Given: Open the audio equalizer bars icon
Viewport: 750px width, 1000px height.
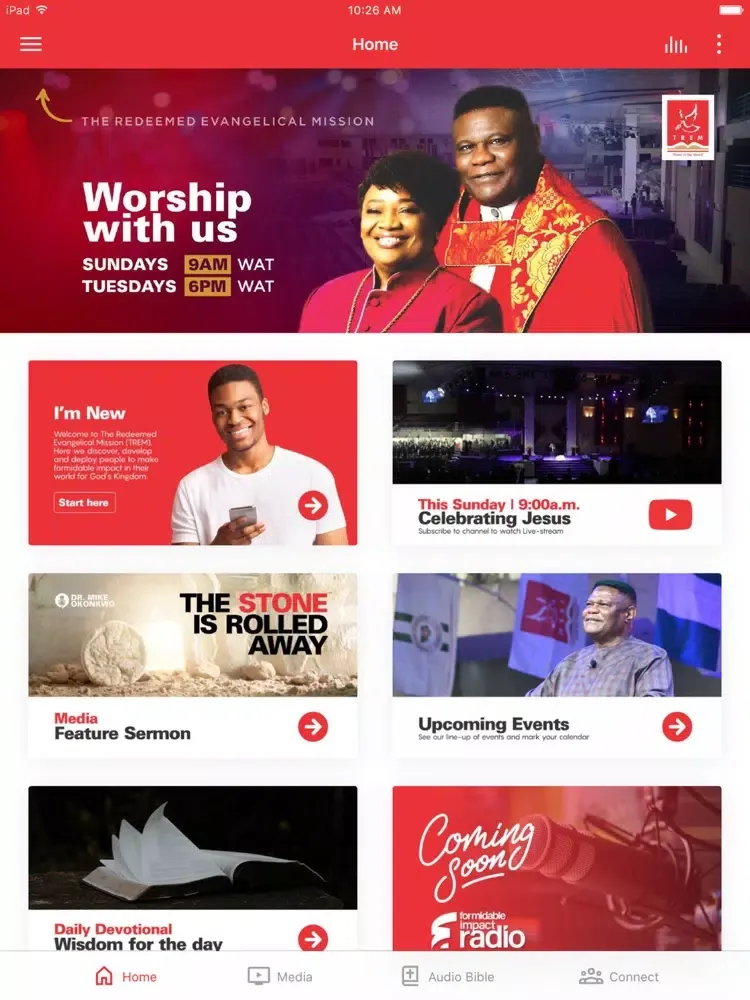Looking at the screenshot, I should 676,44.
